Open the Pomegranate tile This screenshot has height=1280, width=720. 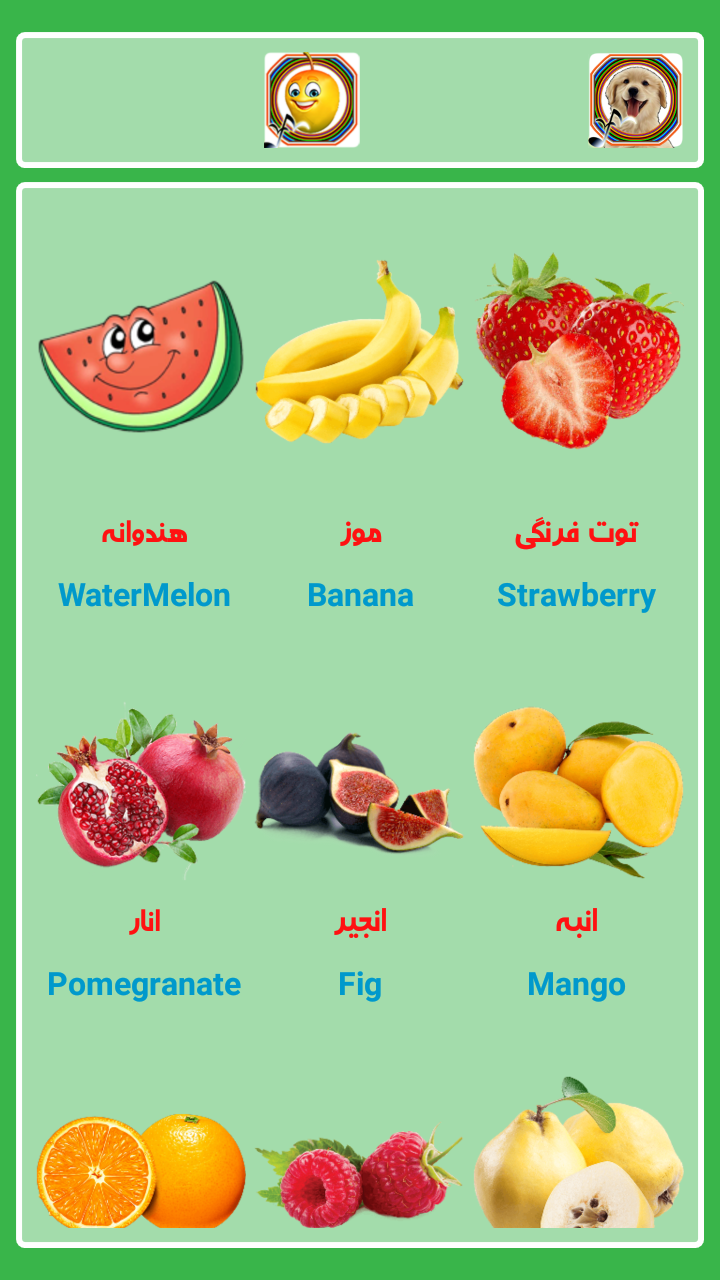click(x=144, y=850)
